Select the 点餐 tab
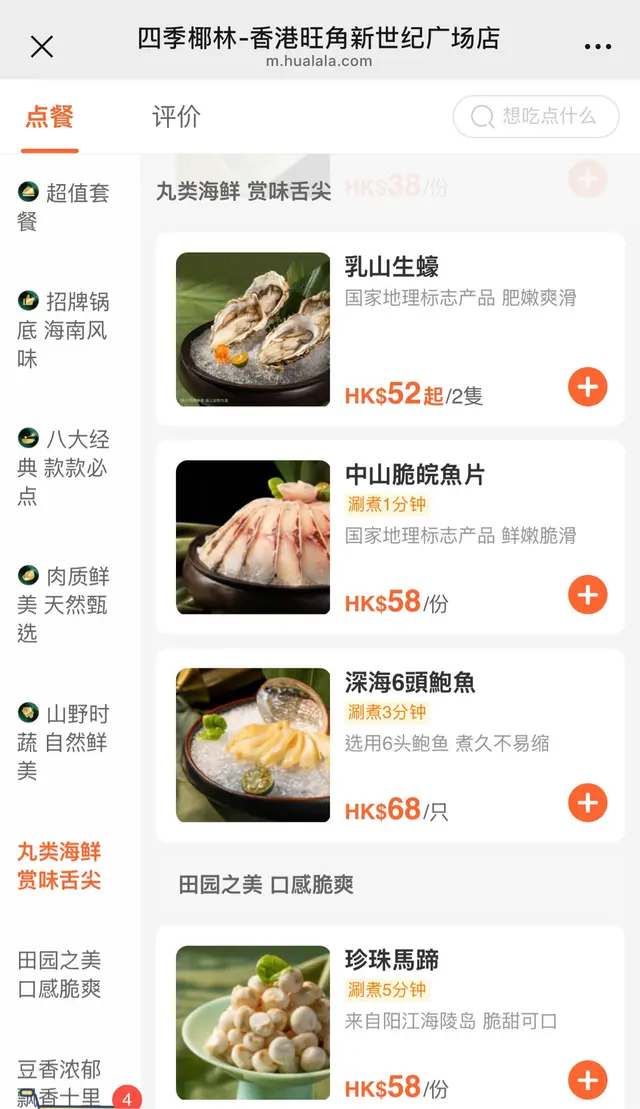This screenshot has height=1109, width=640. pos(49,116)
